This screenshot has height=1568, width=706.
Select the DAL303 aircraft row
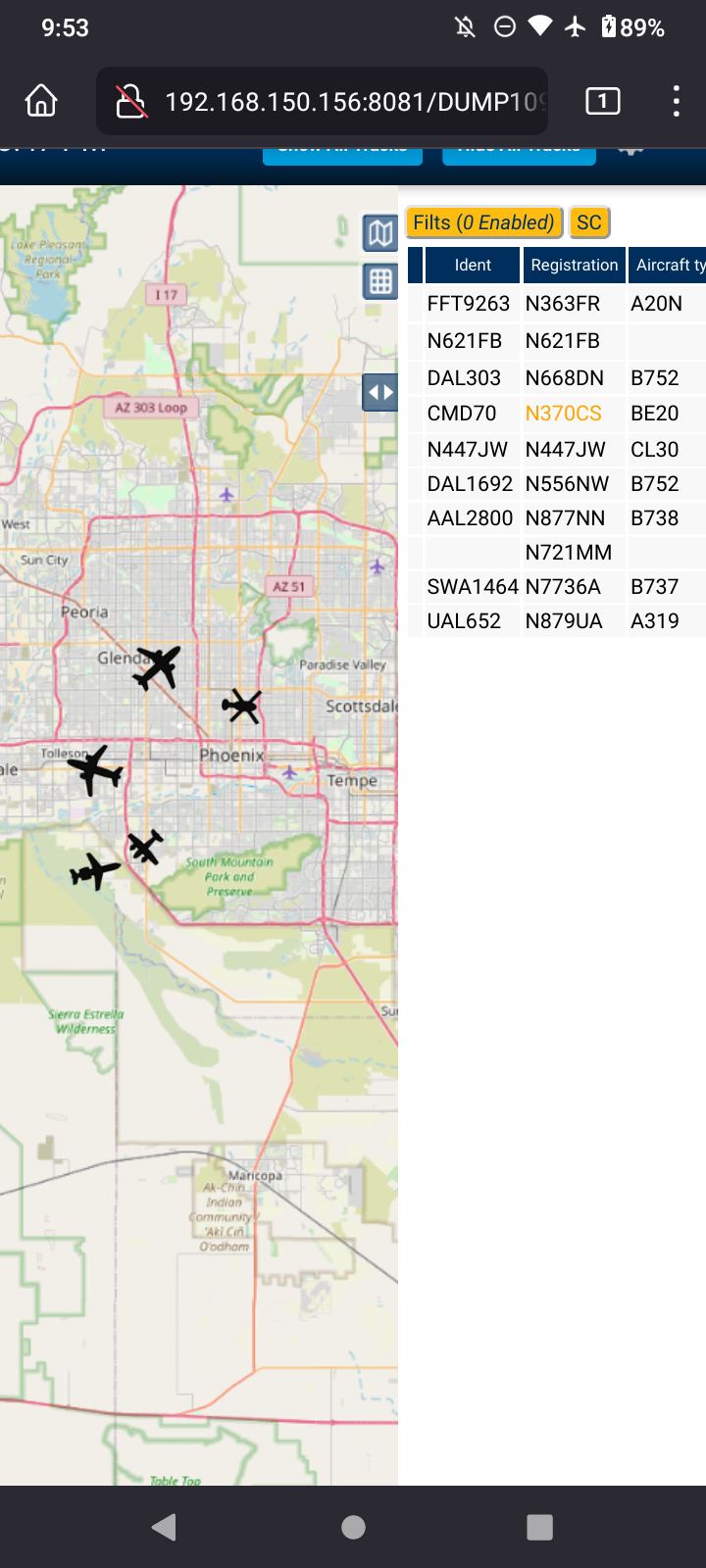coord(557,378)
